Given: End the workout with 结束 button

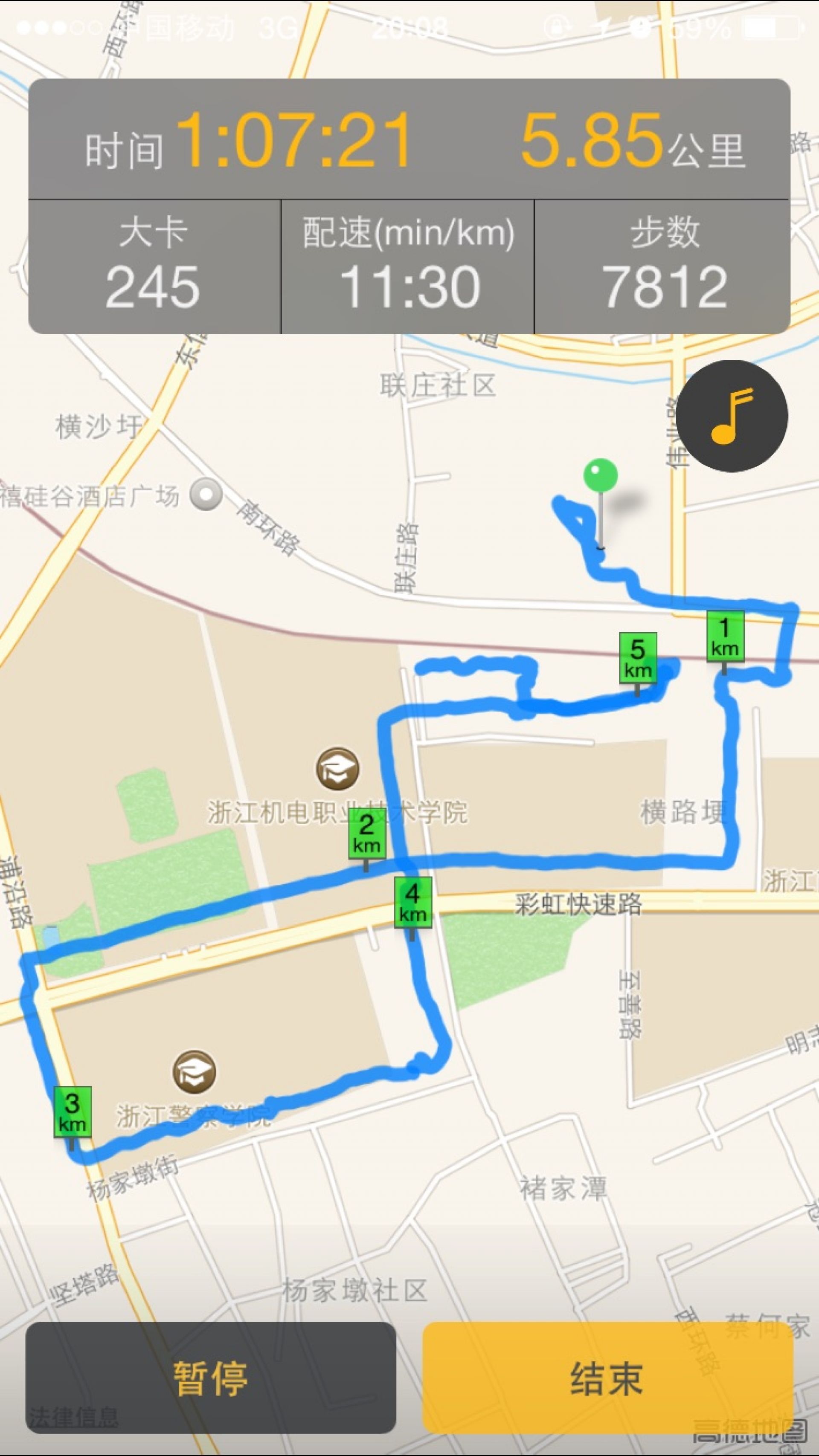Looking at the screenshot, I should pyautogui.click(x=607, y=1378).
